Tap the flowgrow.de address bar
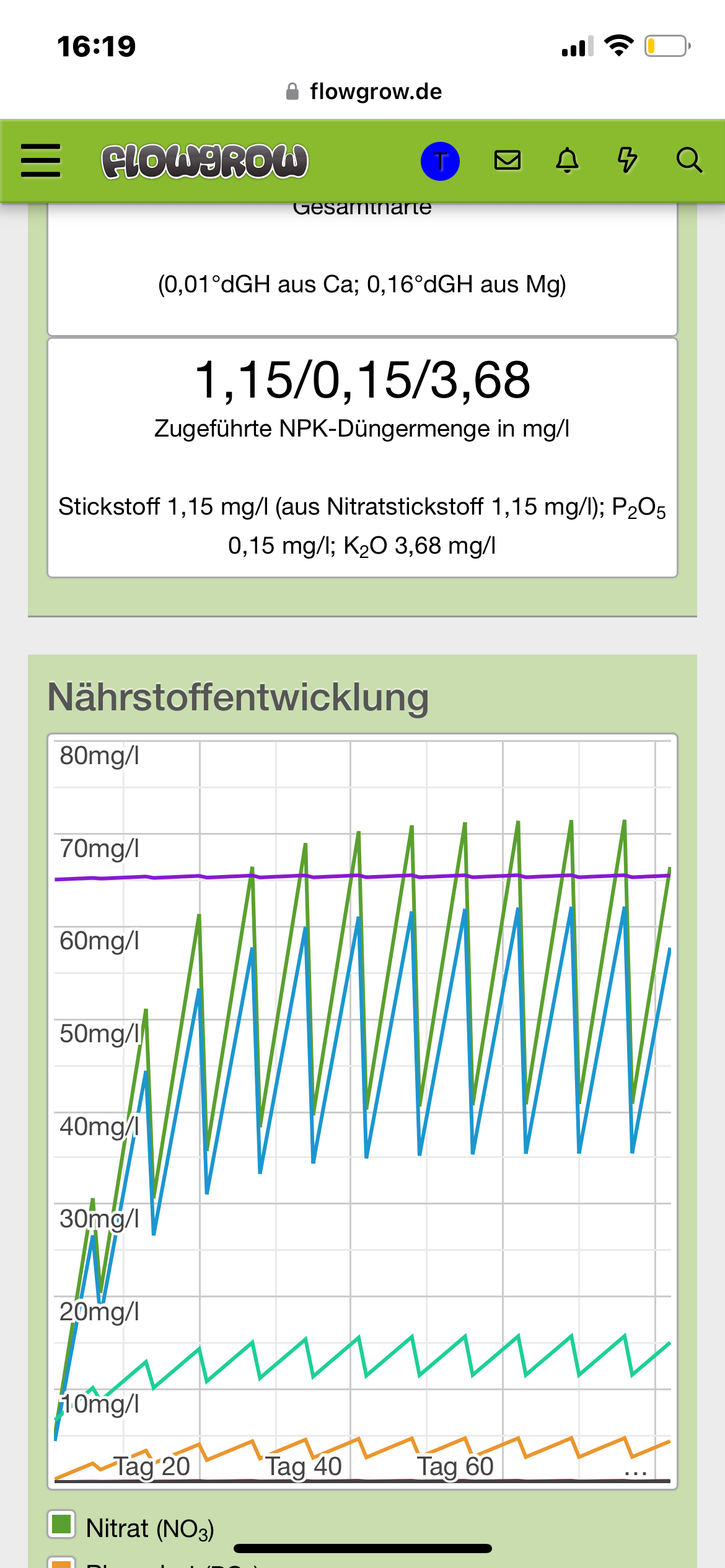The width and height of the screenshot is (725, 1568). coord(363,92)
